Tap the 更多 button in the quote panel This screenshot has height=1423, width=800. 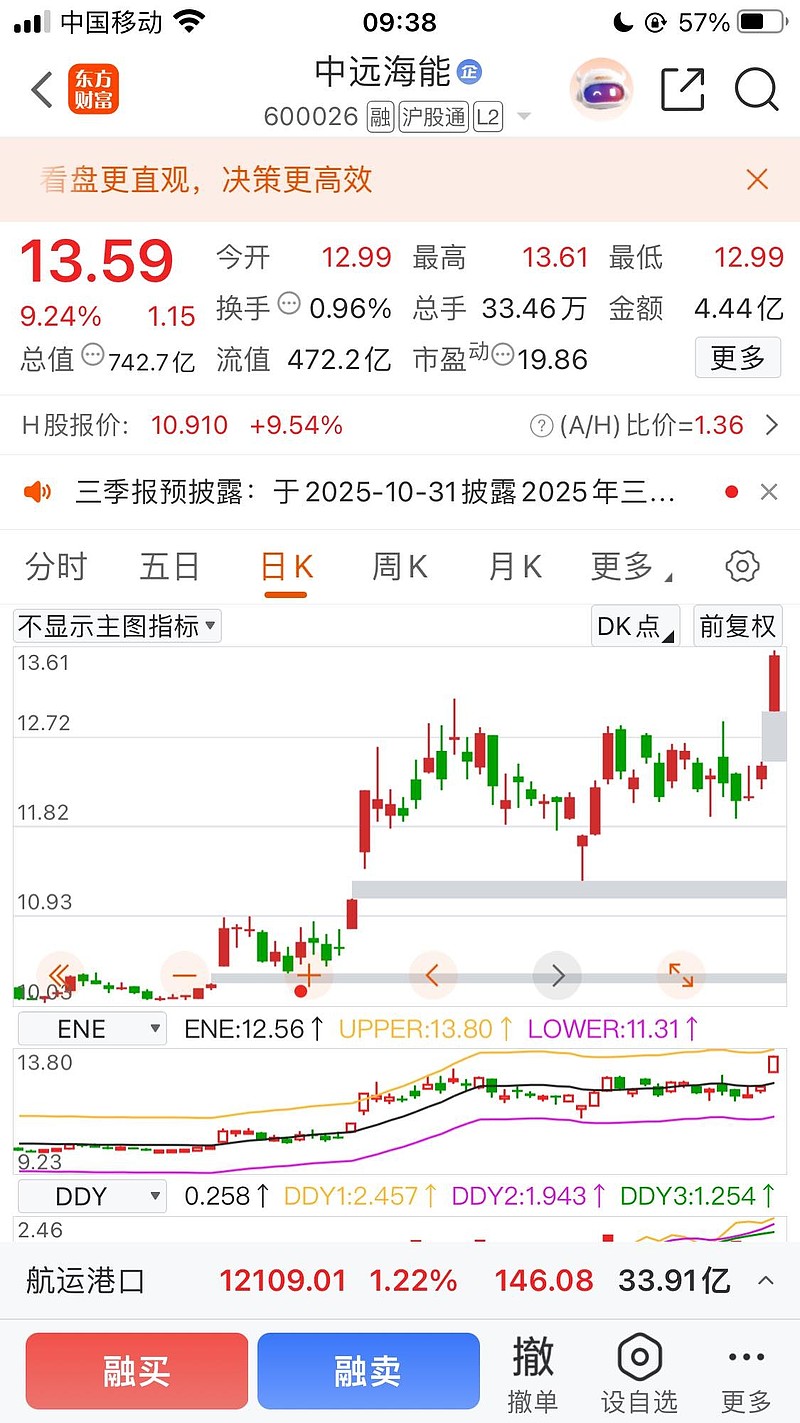pyautogui.click(x=738, y=358)
